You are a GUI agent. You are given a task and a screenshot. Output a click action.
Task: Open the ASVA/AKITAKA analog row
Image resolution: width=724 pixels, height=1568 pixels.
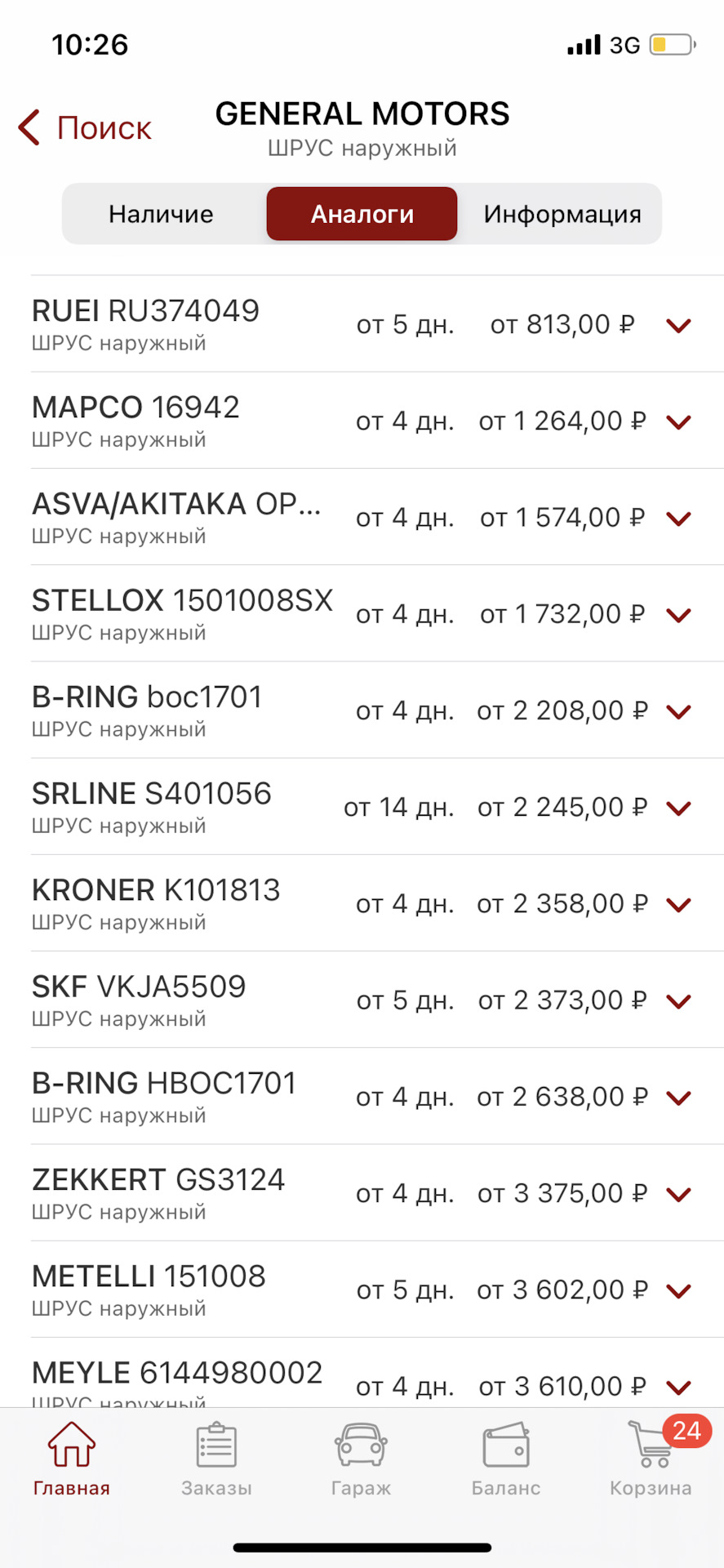point(175,517)
